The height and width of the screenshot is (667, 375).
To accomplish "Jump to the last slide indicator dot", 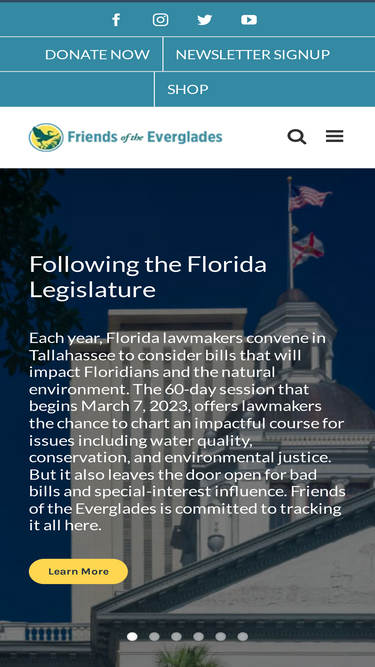I will click(243, 636).
